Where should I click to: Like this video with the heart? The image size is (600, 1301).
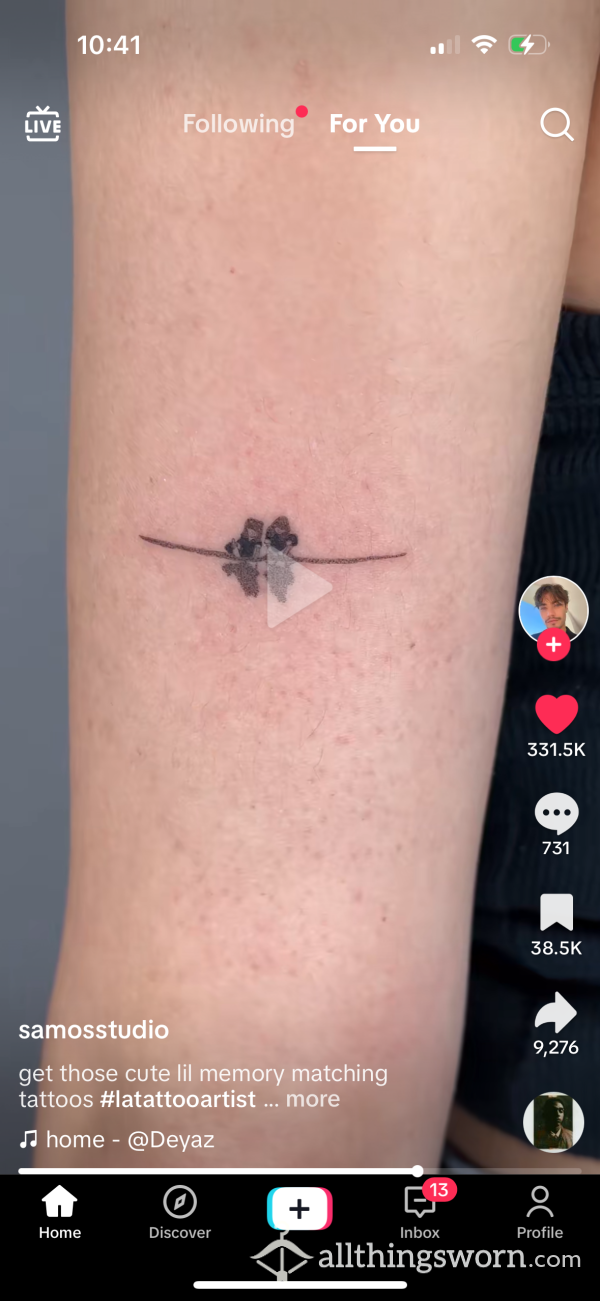(556, 714)
